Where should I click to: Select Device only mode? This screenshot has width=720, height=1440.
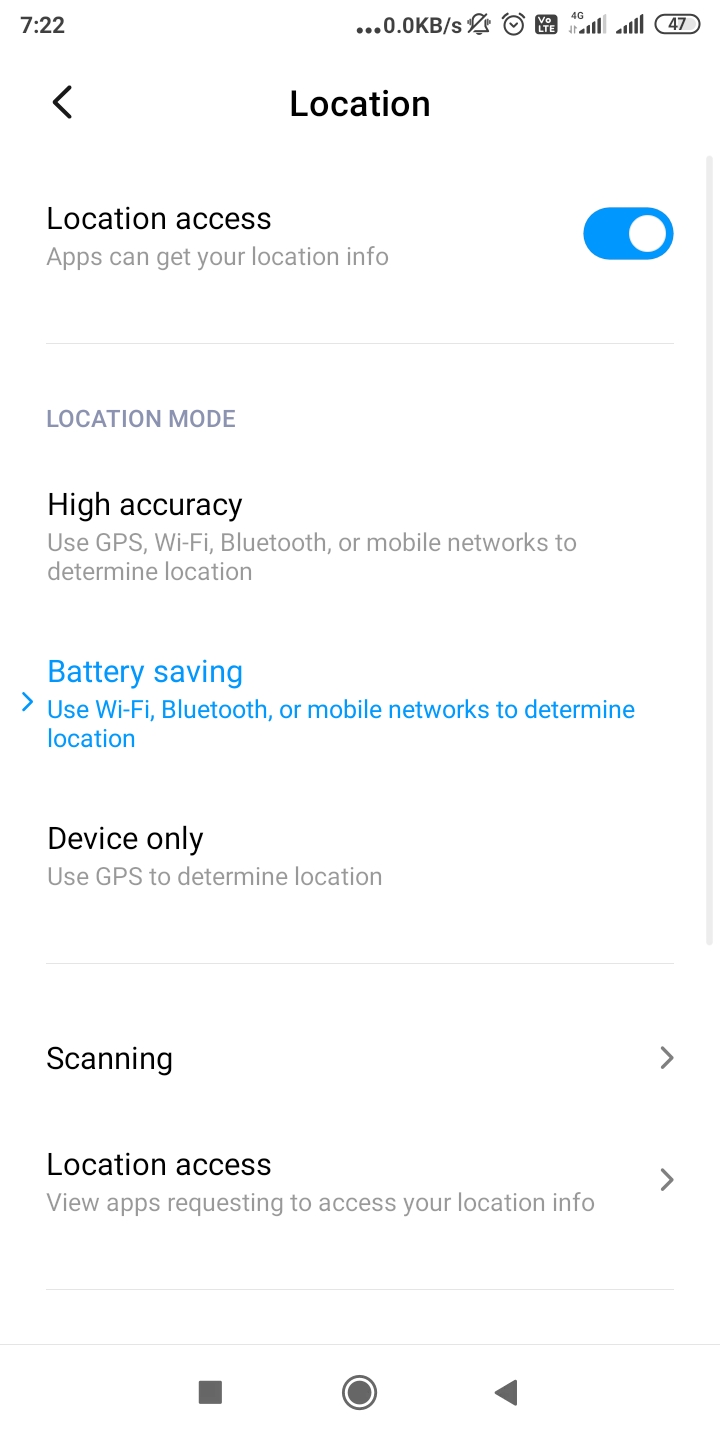(x=360, y=856)
